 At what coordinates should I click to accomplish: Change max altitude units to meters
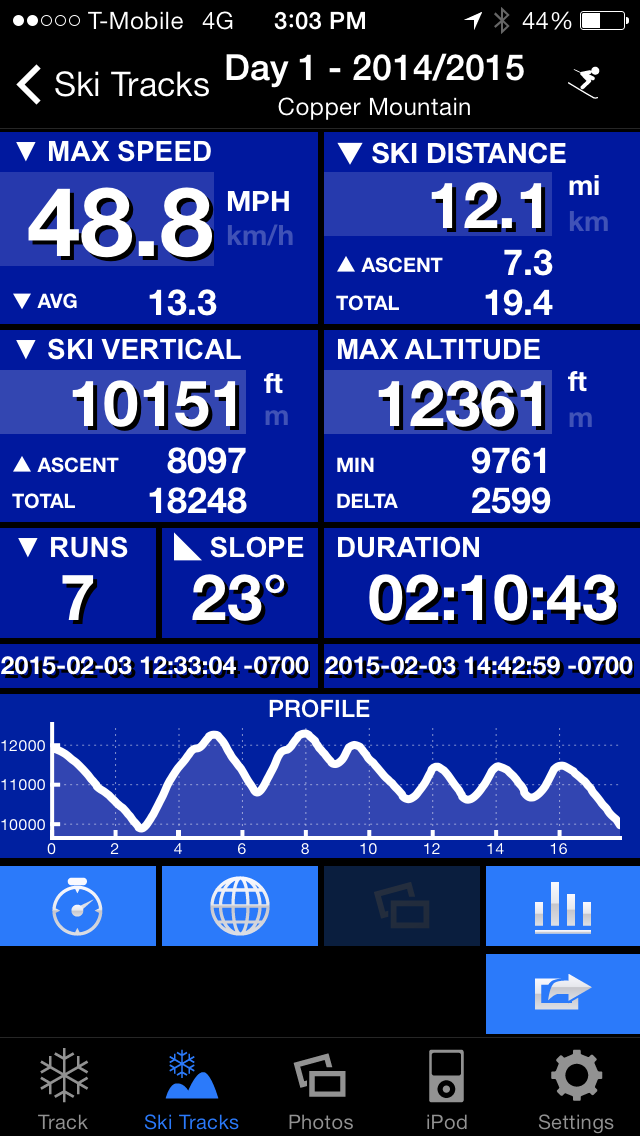[x=580, y=418]
